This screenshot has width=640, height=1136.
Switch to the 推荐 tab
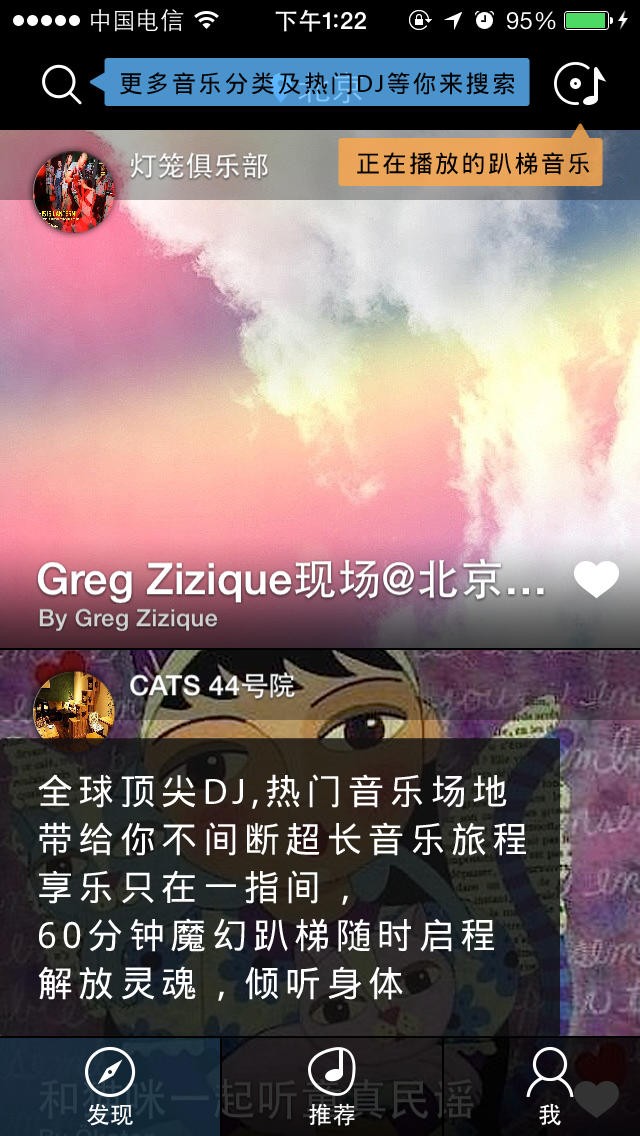pyautogui.click(x=331, y=1086)
